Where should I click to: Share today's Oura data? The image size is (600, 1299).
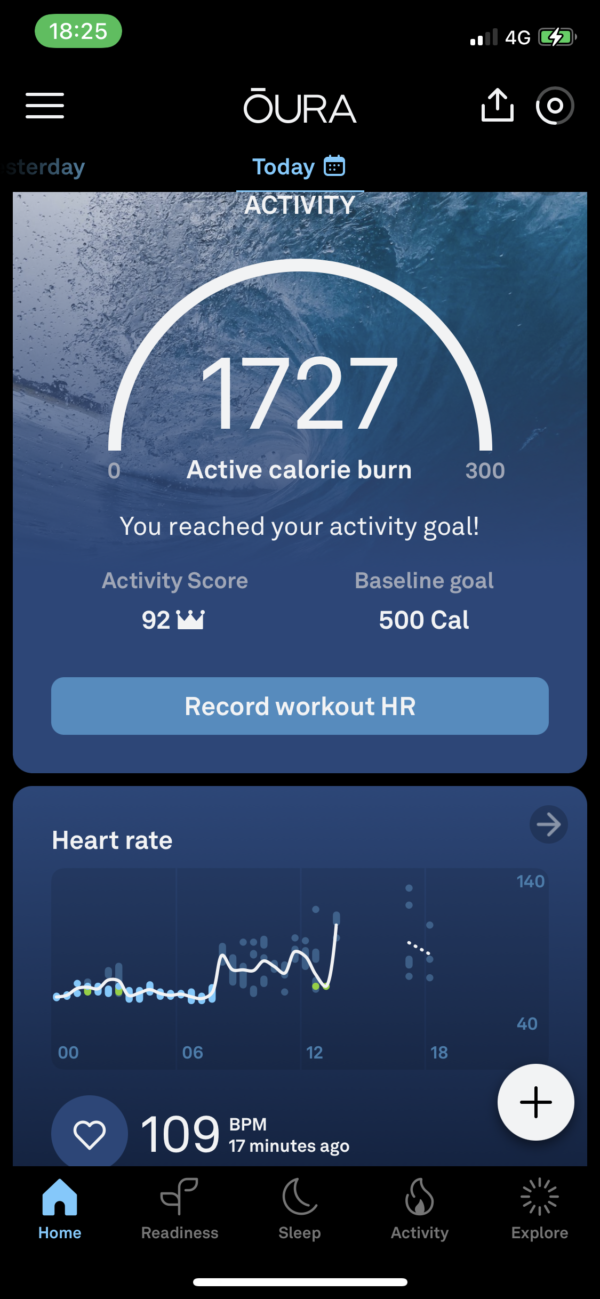click(497, 106)
